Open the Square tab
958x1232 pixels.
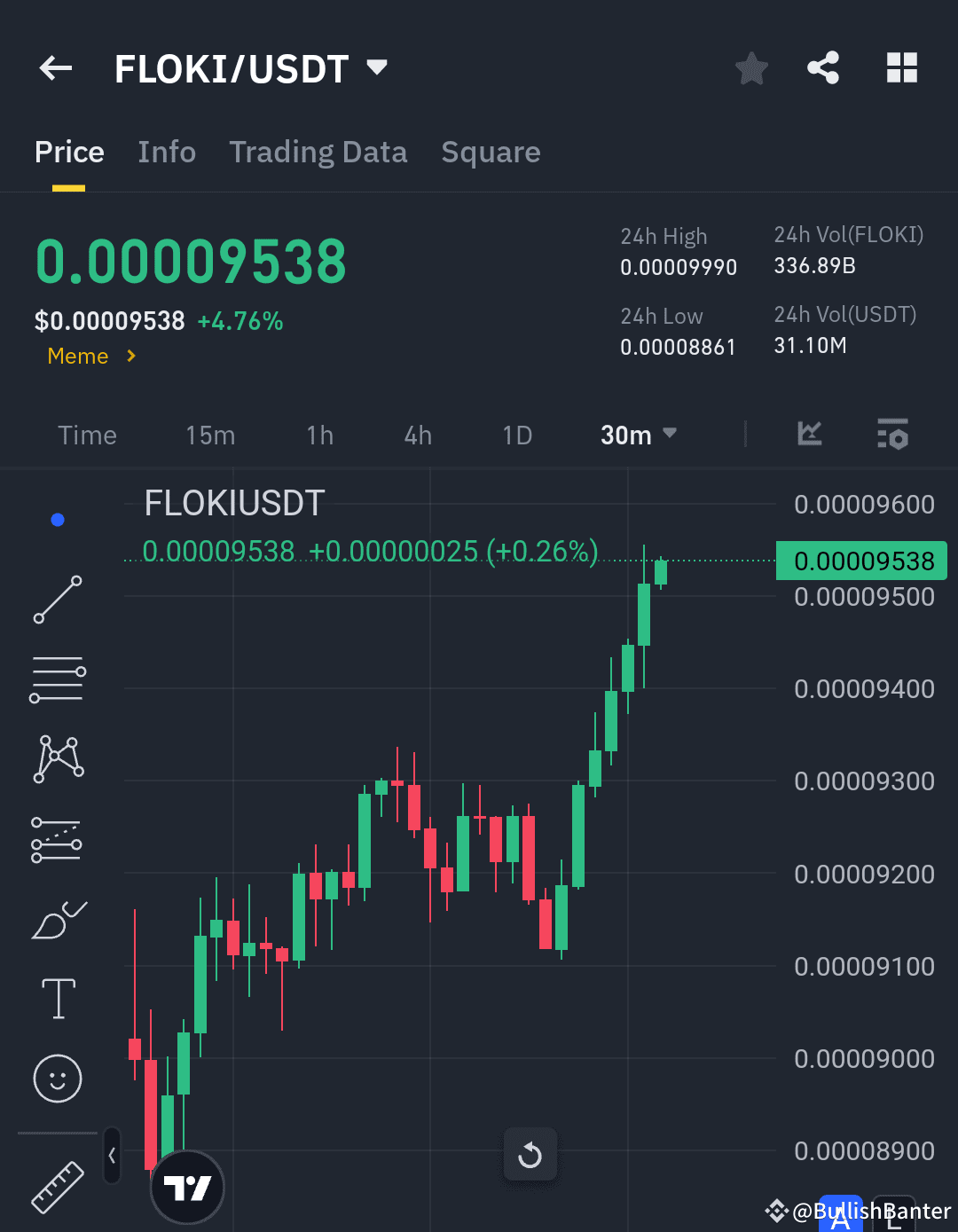click(491, 152)
